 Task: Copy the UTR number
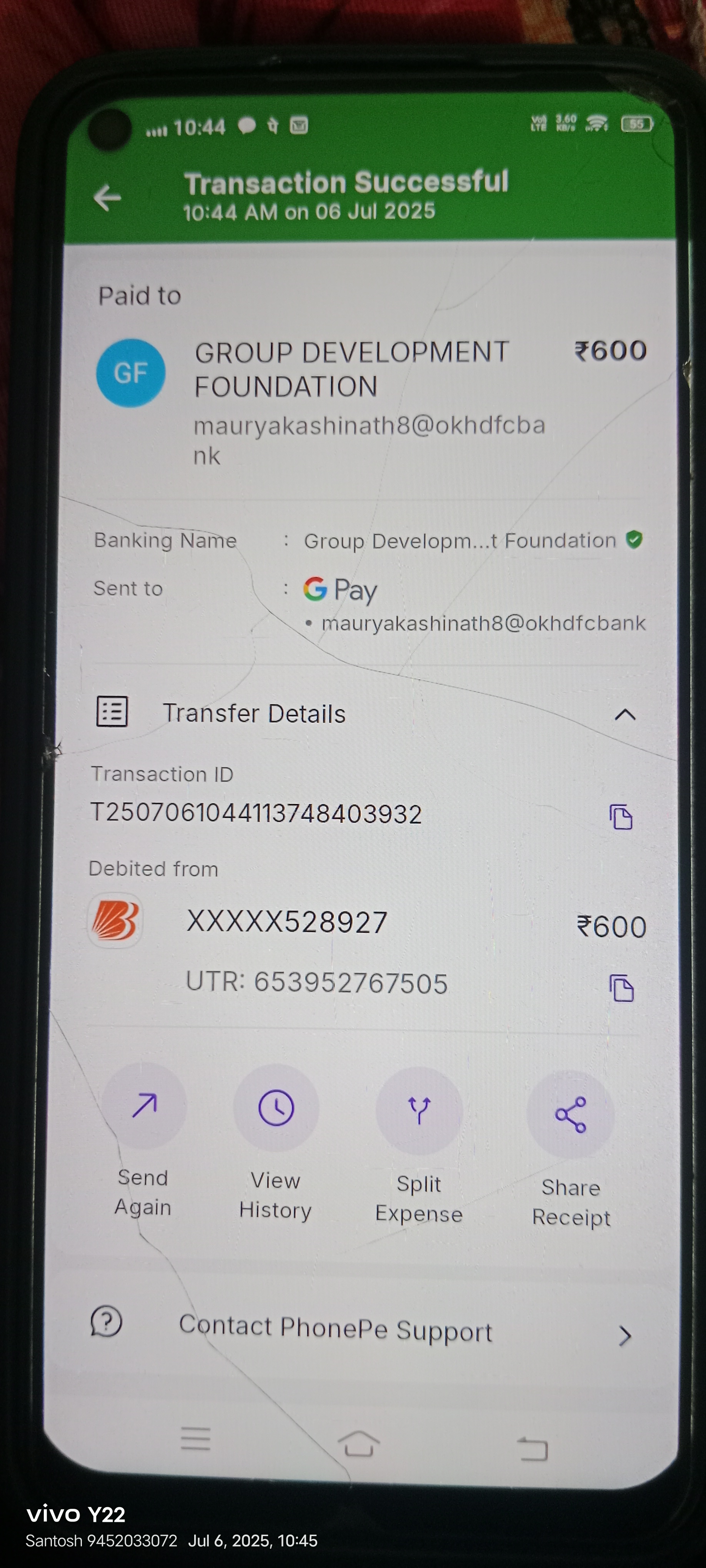pos(621,988)
